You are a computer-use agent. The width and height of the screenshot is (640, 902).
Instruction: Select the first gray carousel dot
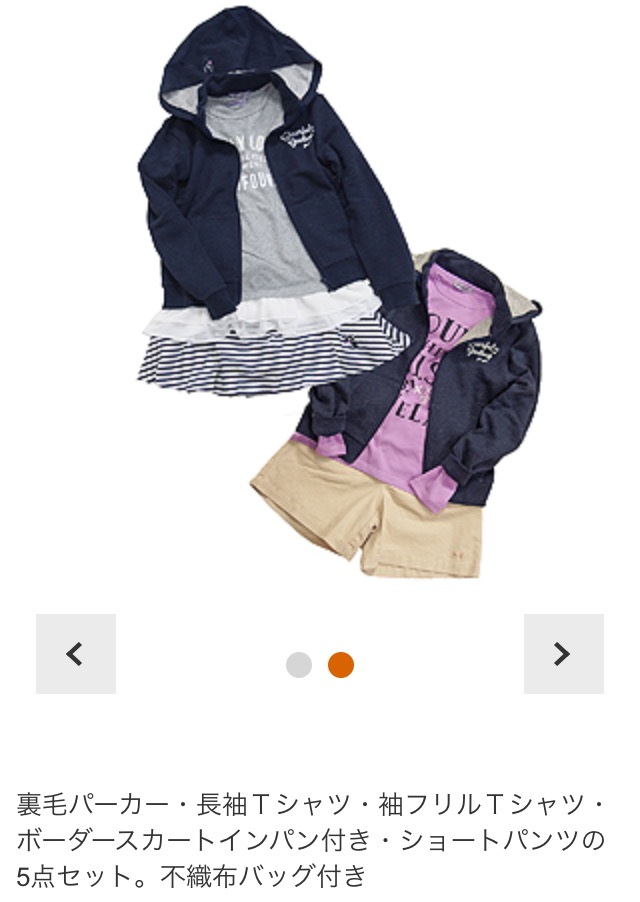click(x=299, y=665)
